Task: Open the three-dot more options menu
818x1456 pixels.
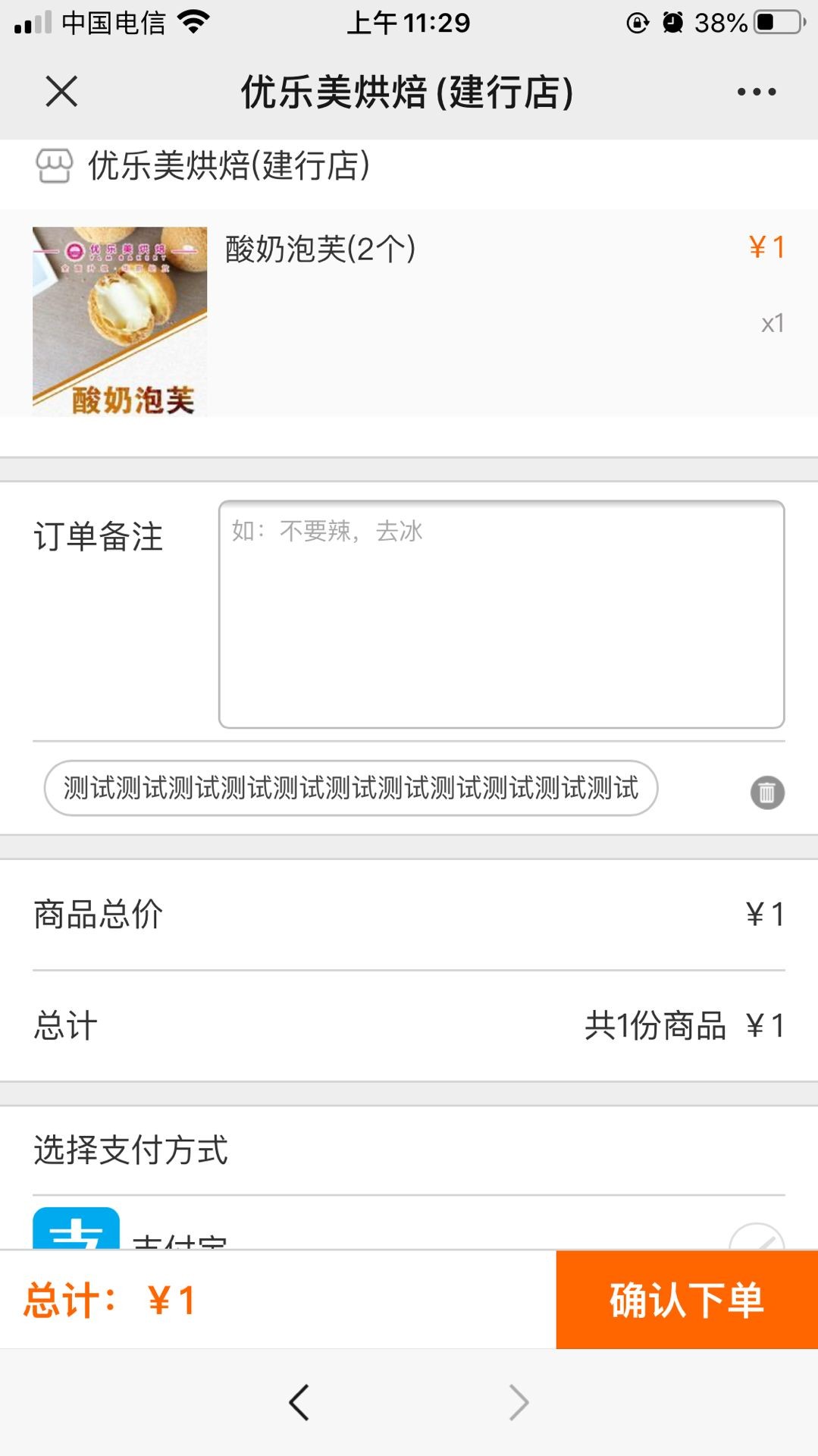Action: [x=756, y=92]
